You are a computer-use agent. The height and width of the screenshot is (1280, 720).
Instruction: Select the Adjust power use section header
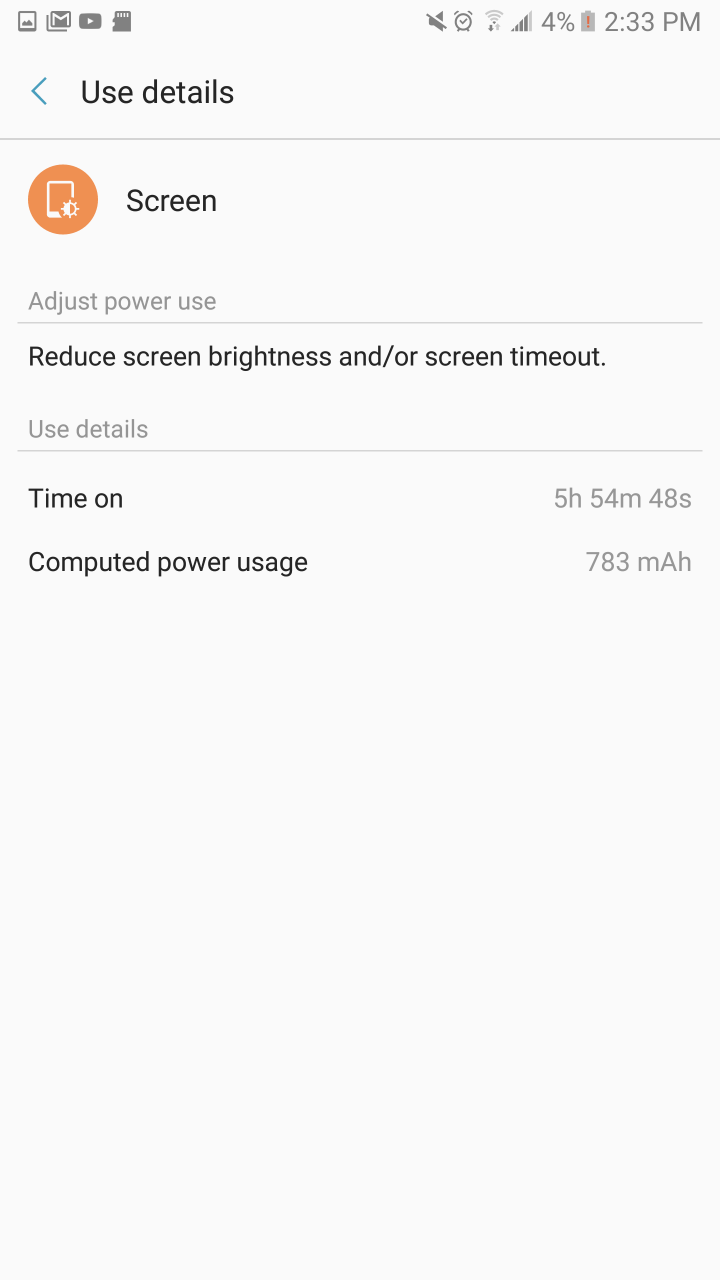tap(121, 300)
